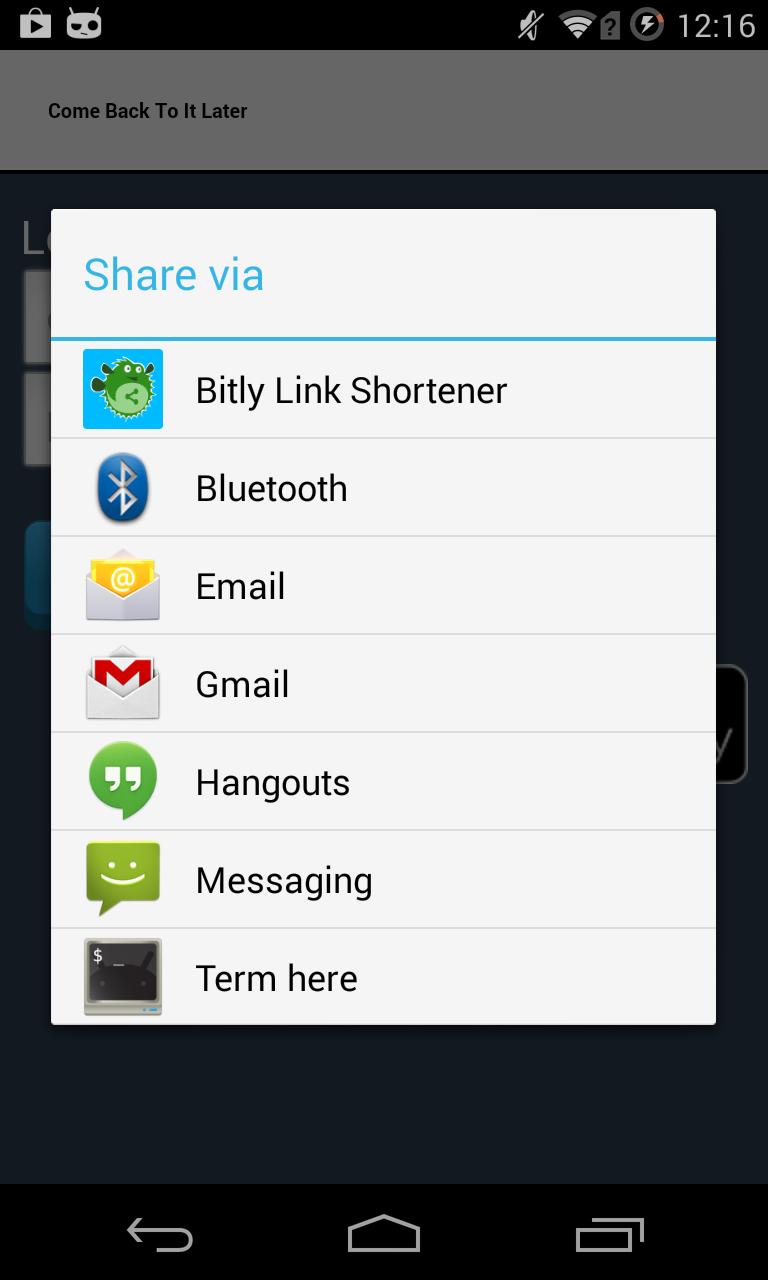
Task: Open the Term here terminal icon
Action: (x=122, y=977)
